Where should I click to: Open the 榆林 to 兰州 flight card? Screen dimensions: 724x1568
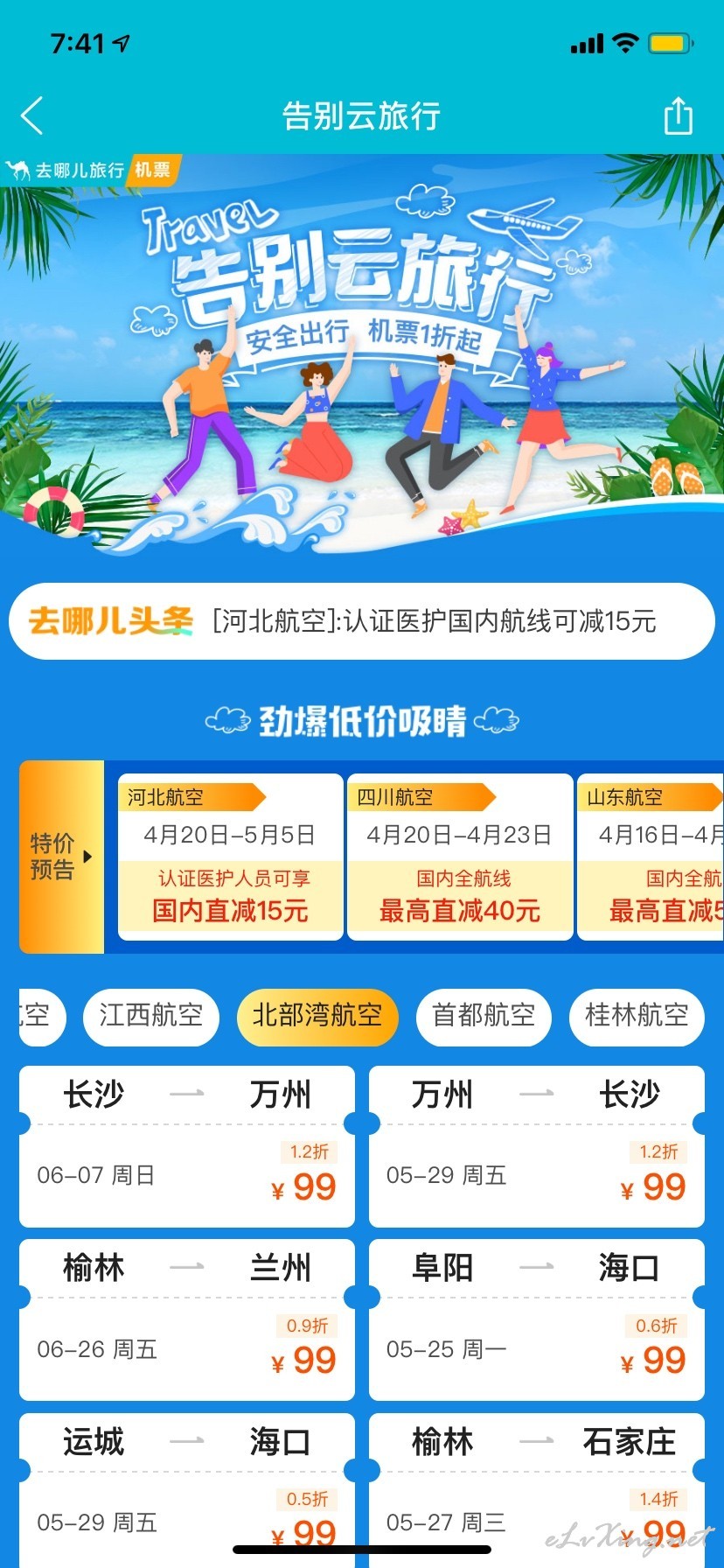187,1319
